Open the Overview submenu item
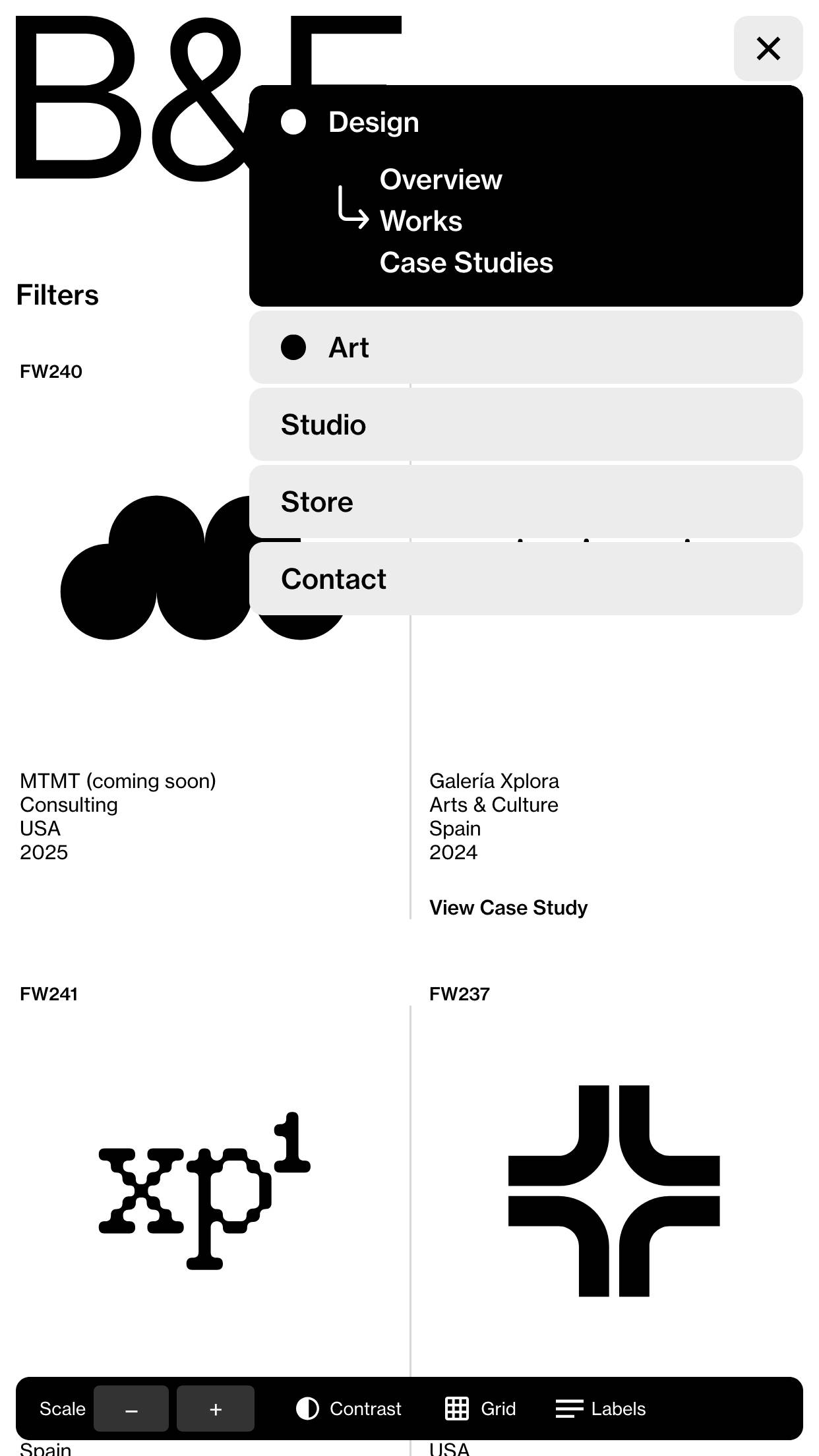Image resolution: width=819 pixels, height=1456 pixels. pyautogui.click(x=440, y=180)
